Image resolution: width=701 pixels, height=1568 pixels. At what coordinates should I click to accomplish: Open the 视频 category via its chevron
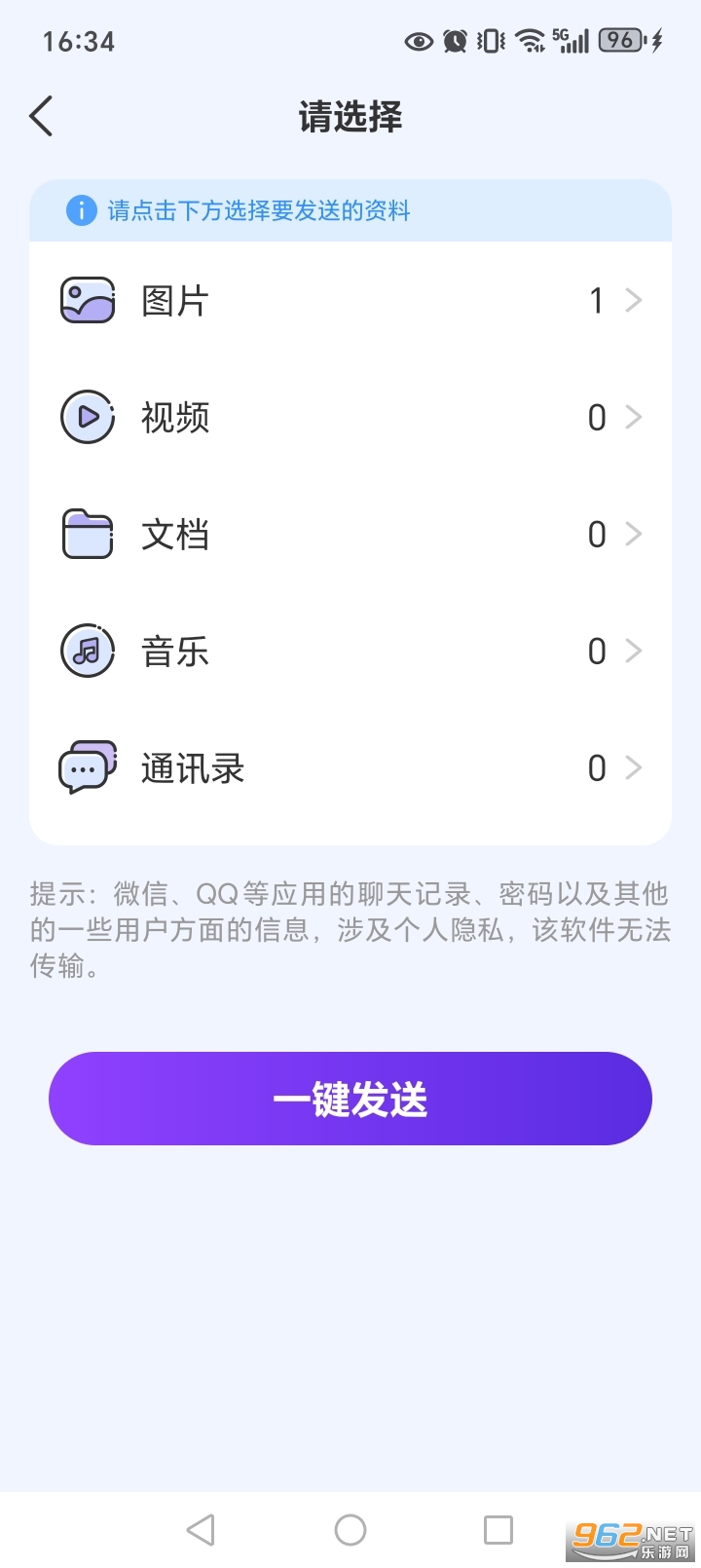click(x=633, y=417)
